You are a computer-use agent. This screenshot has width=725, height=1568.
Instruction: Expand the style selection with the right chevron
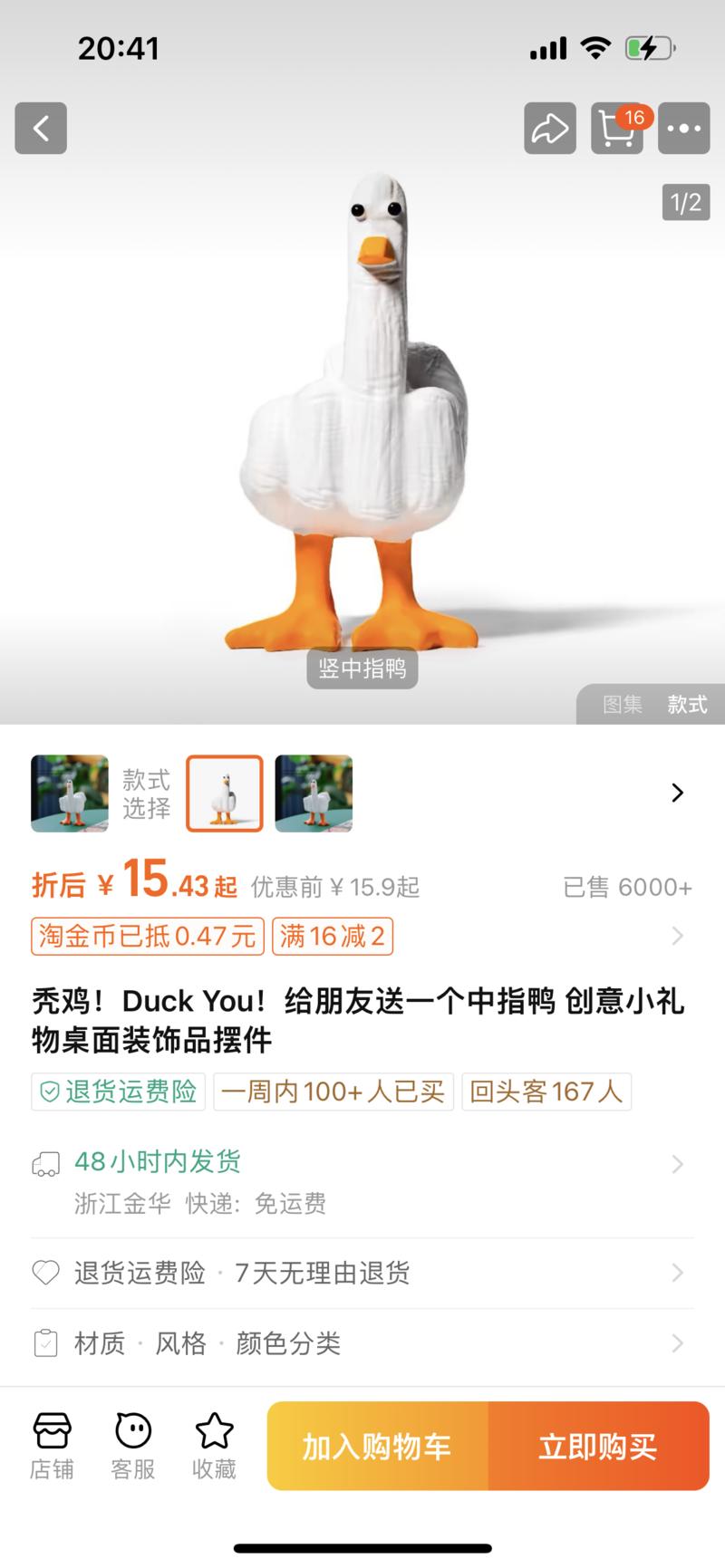click(677, 792)
